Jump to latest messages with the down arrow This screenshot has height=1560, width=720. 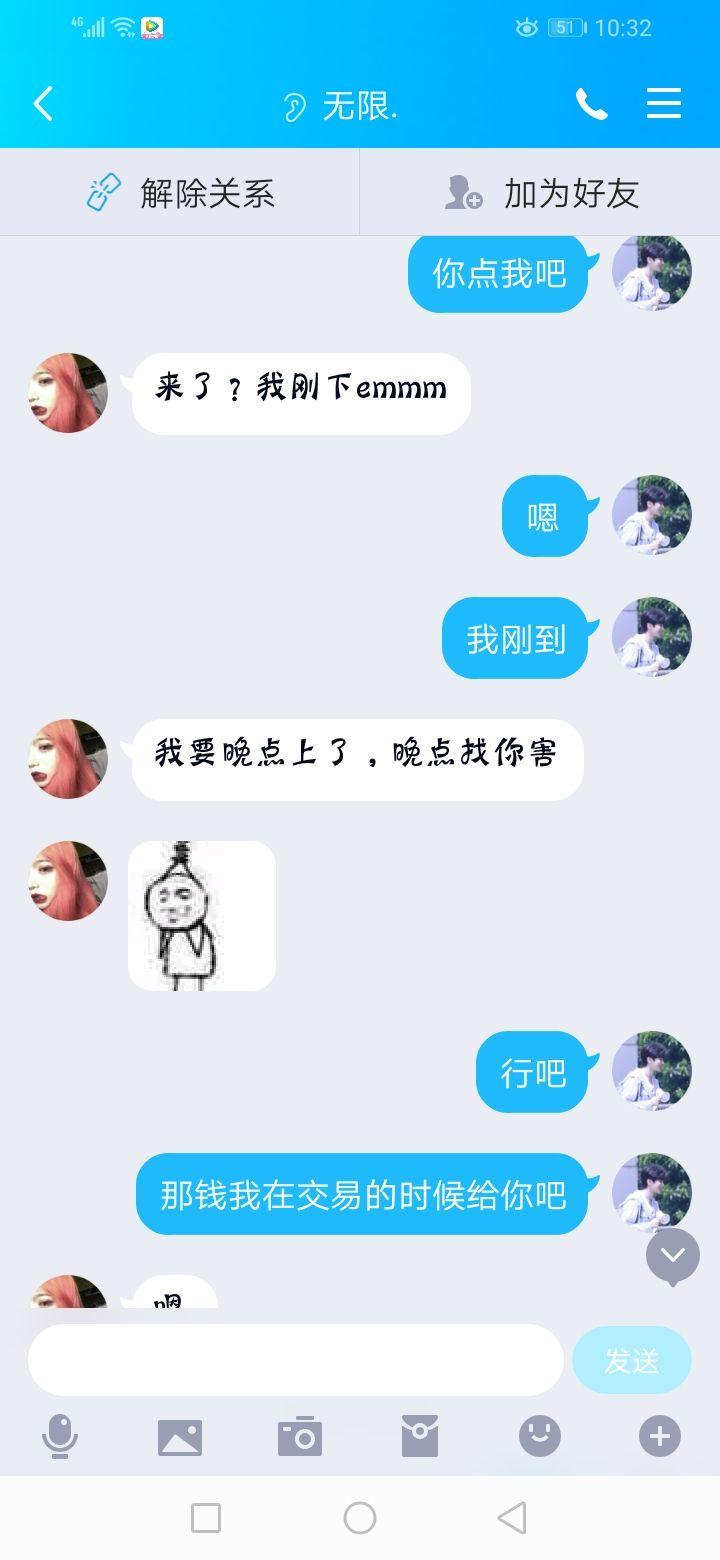click(x=673, y=1255)
